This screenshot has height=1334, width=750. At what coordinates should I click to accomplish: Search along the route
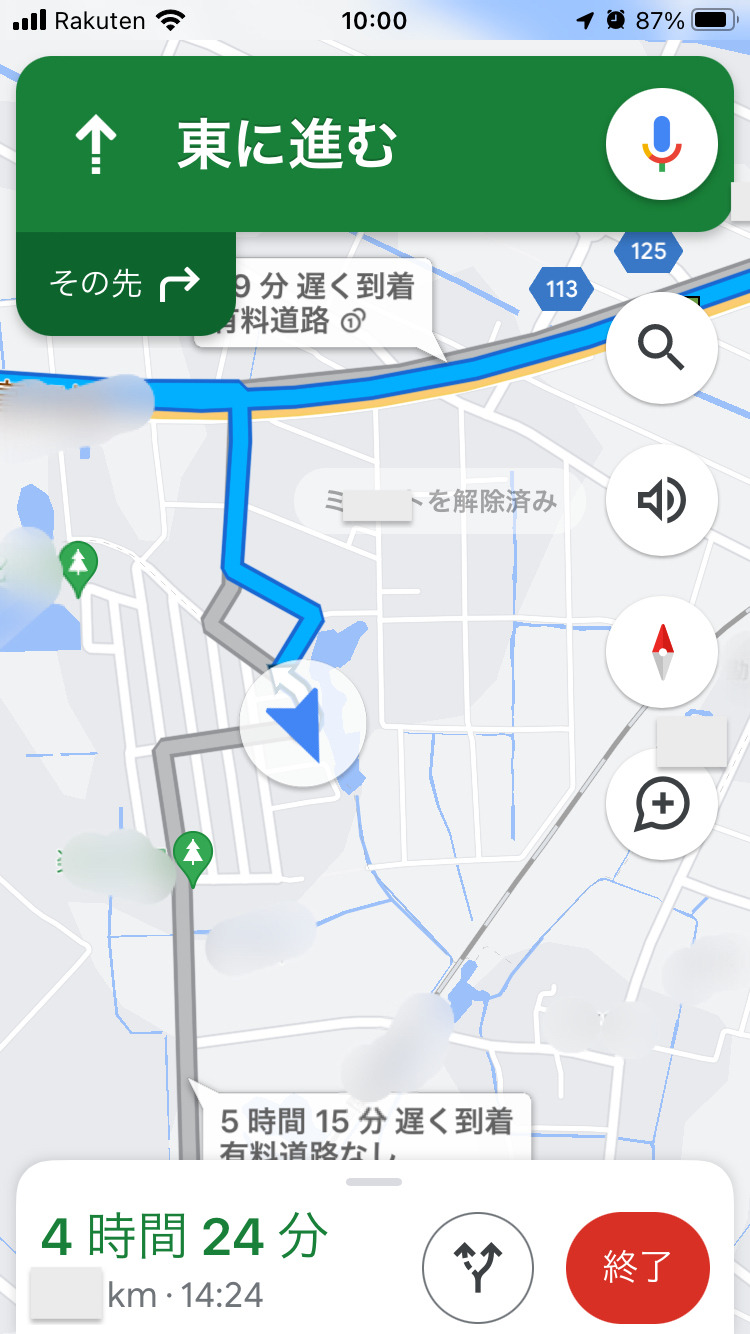661,348
